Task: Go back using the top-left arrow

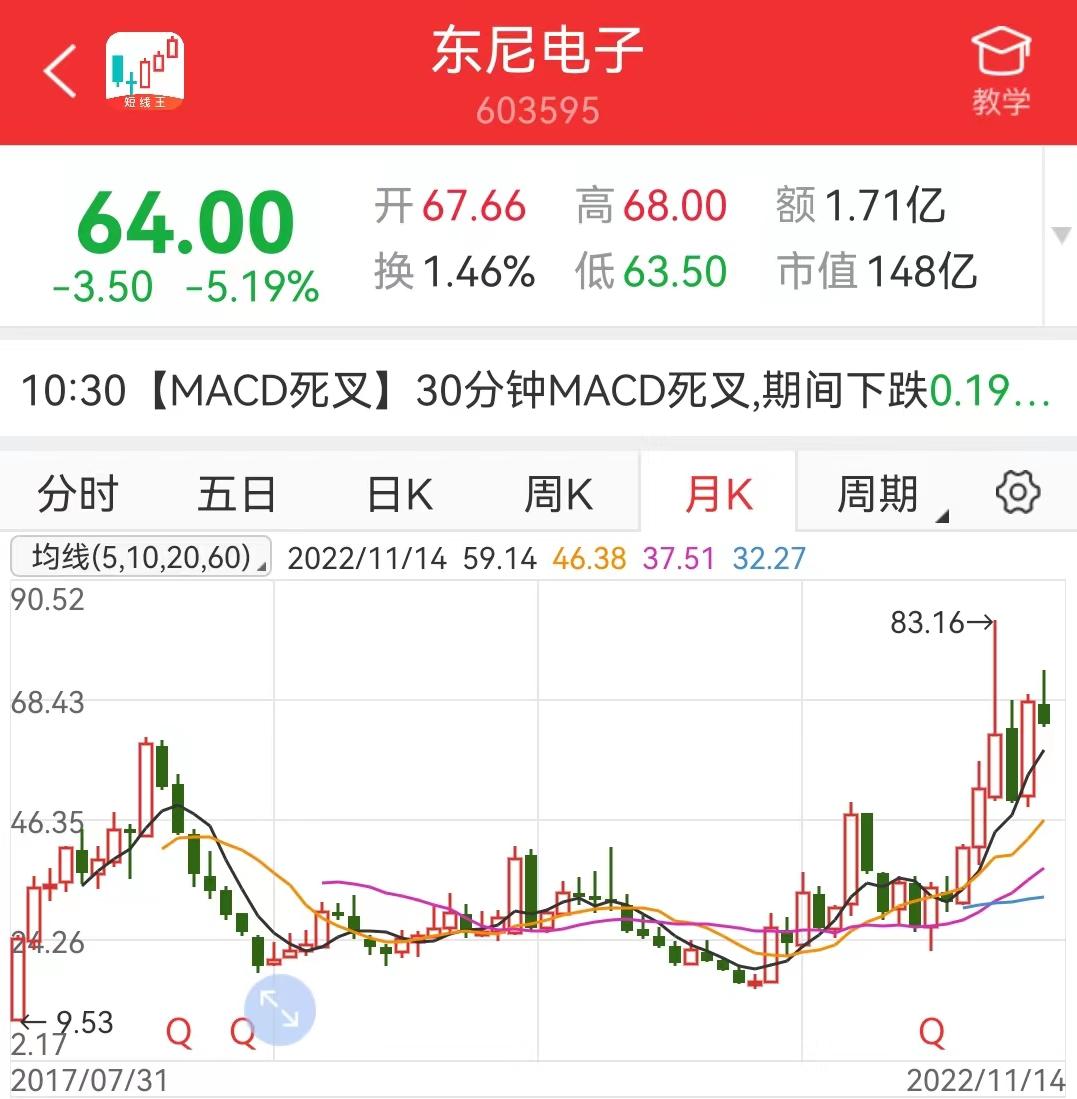Action: click(60, 71)
